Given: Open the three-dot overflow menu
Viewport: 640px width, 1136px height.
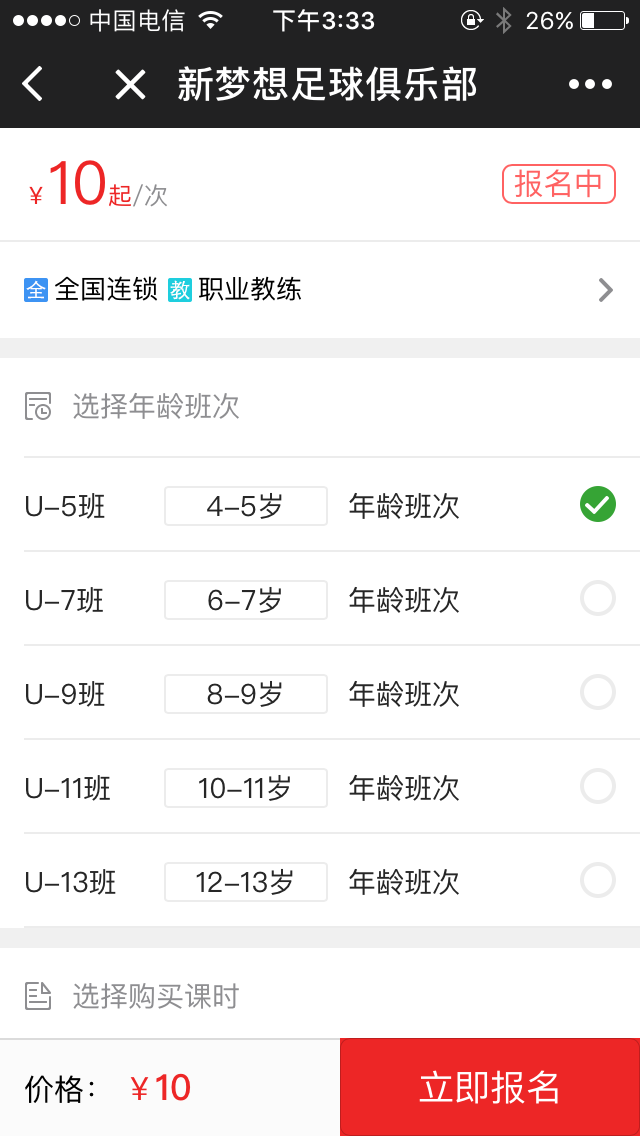Looking at the screenshot, I should coord(590,85).
